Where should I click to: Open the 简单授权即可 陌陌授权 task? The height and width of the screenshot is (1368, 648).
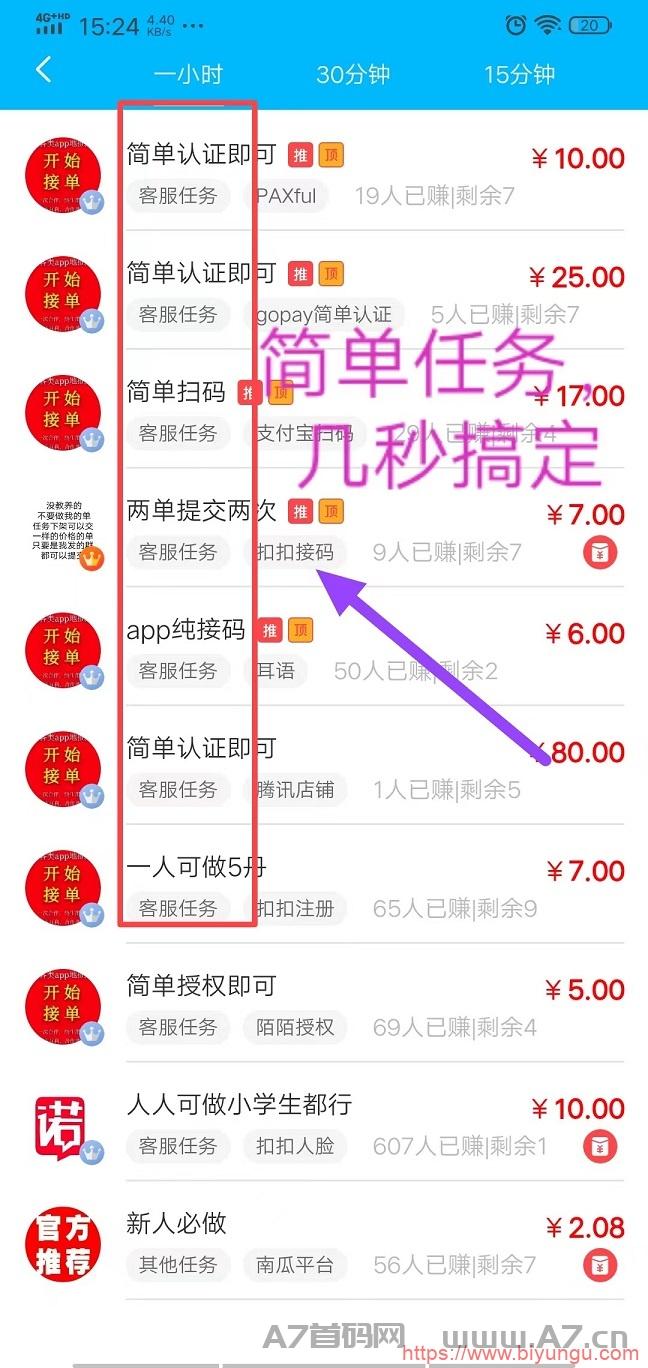[324, 1006]
